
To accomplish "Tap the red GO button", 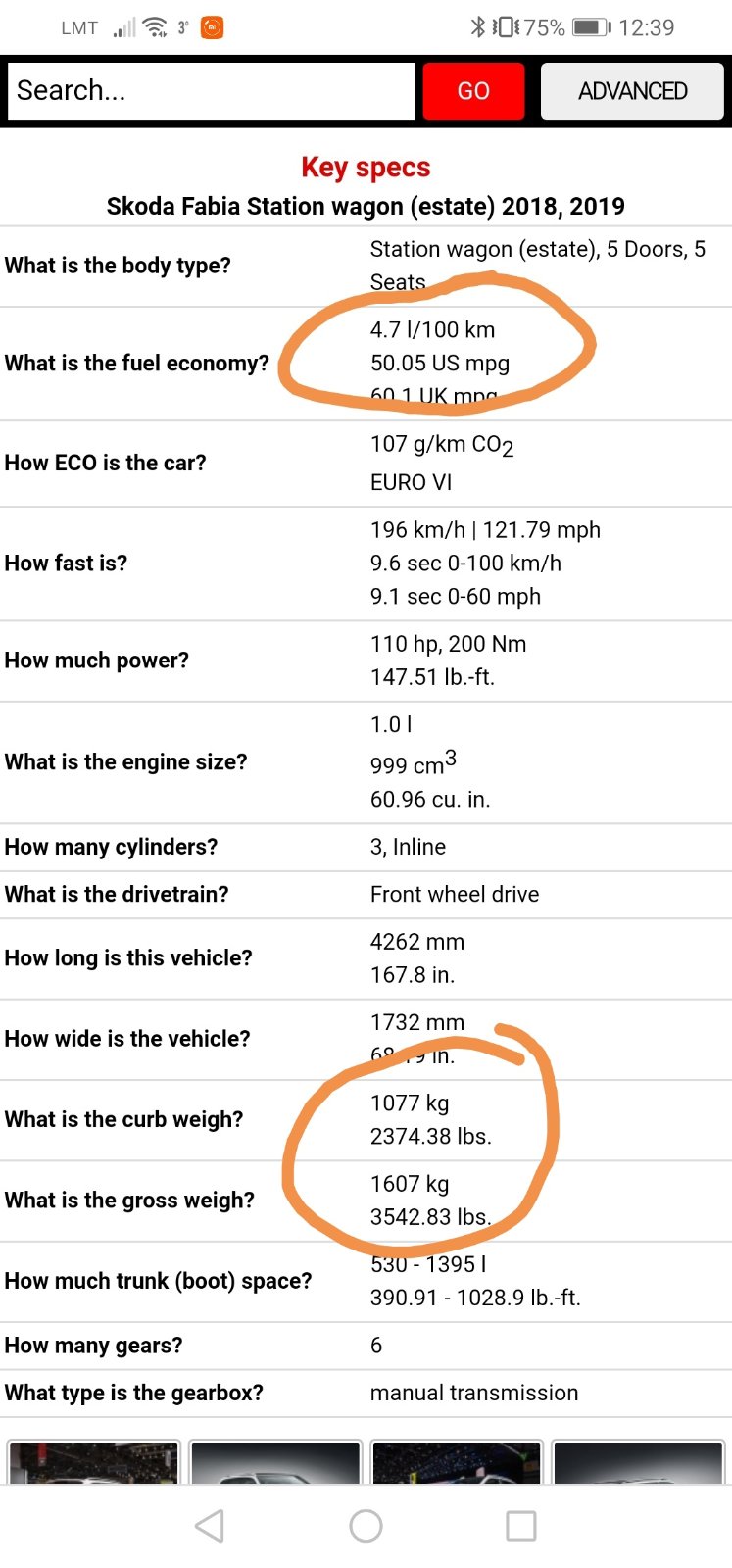I will pos(473,91).
